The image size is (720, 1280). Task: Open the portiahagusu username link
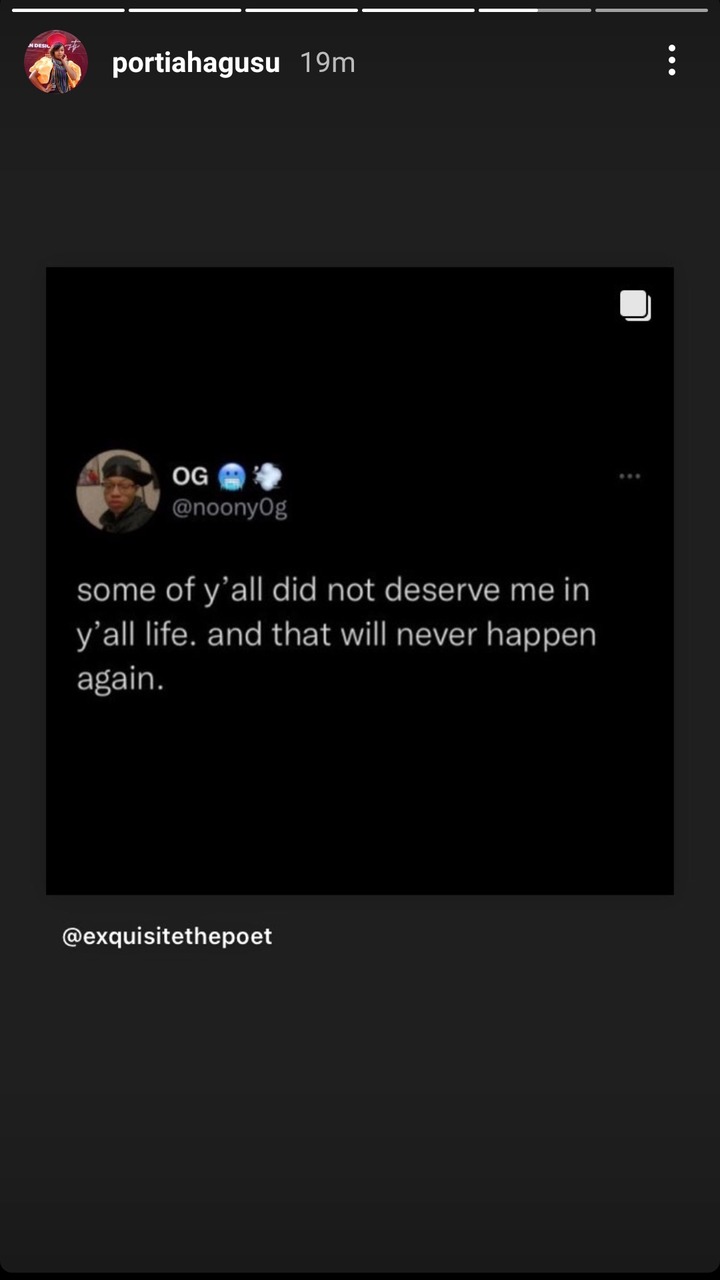(196, 62)
